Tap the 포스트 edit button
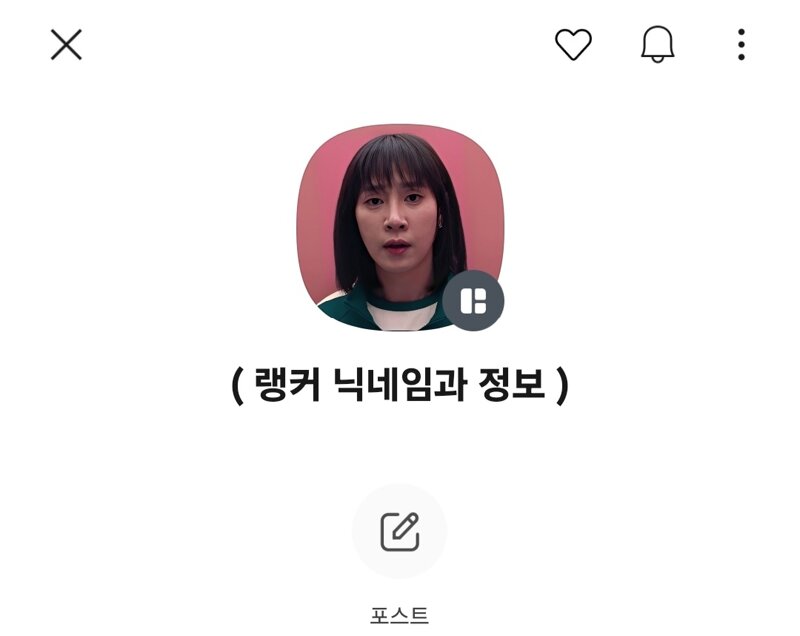The image size is (800, 636). 399,532
